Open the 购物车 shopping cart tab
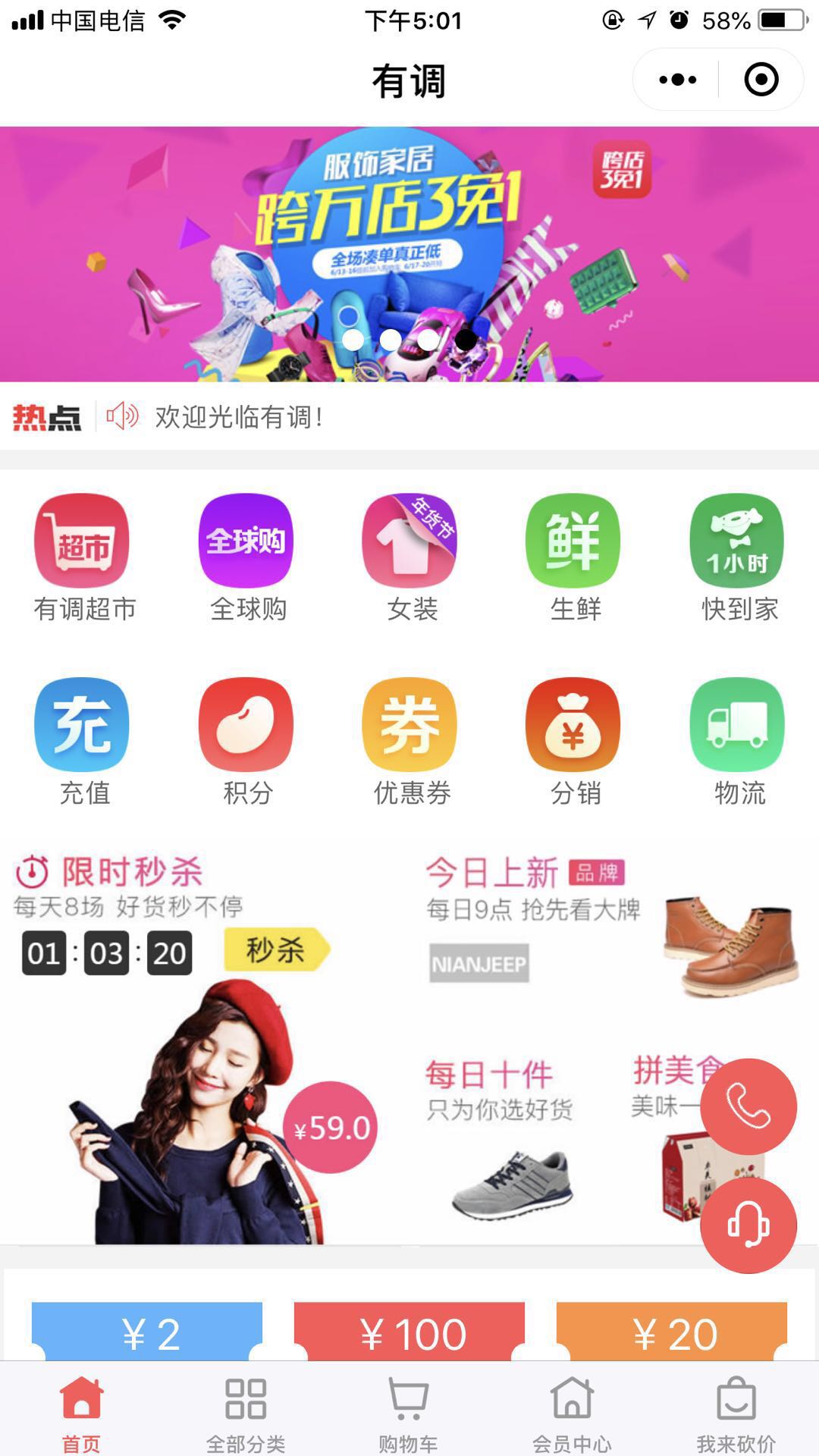Viewport: 819px width, 1456px height. coord(409,1412)
